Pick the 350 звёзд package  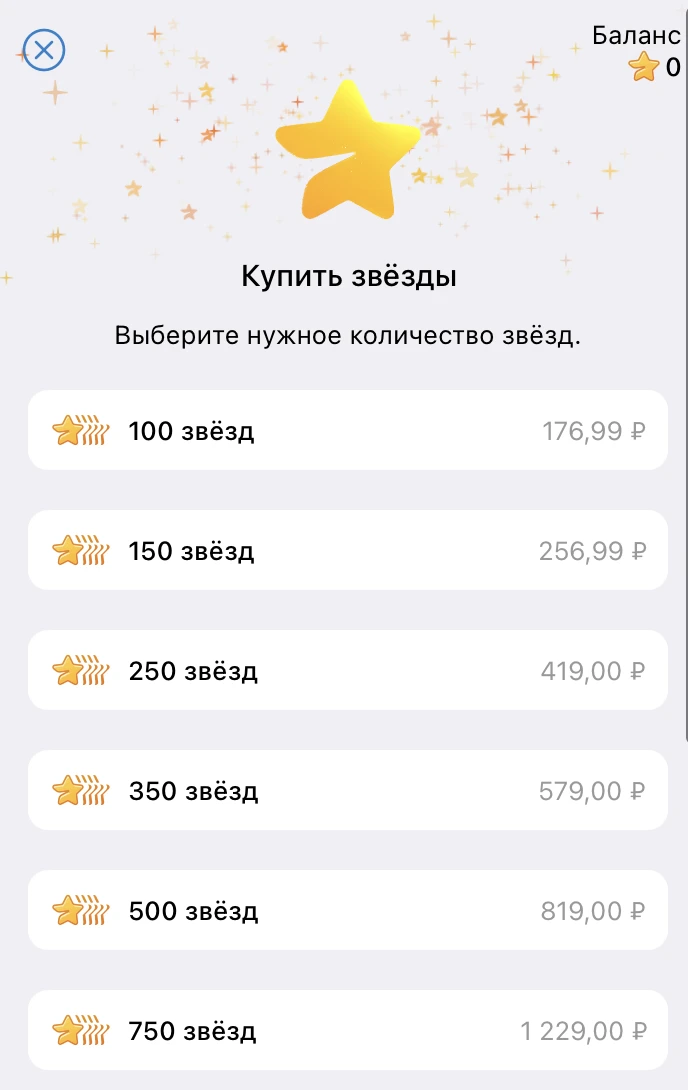click(347, 790)
